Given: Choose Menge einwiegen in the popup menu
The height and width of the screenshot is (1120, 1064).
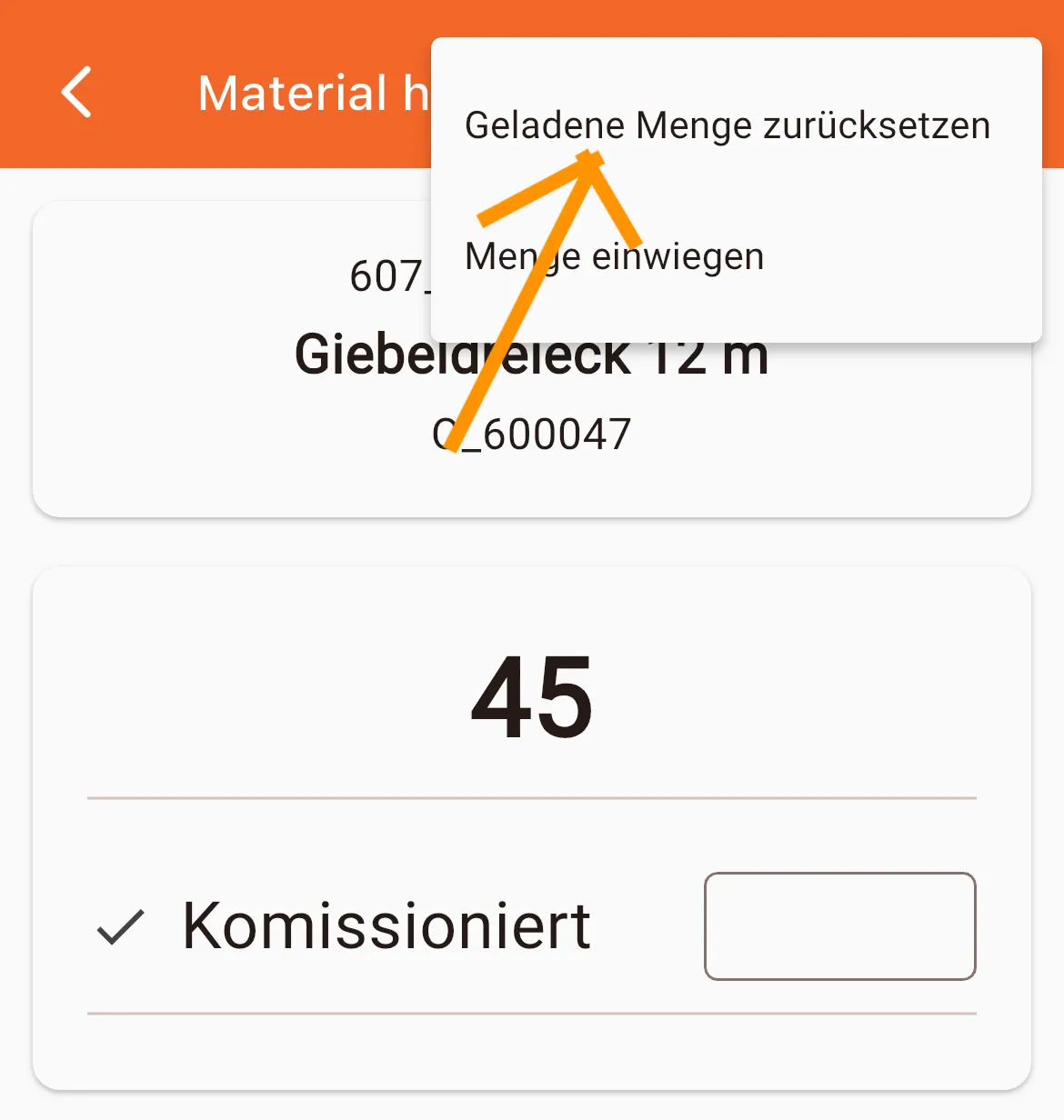Looking at the screenshot, I should pos(613,255).
